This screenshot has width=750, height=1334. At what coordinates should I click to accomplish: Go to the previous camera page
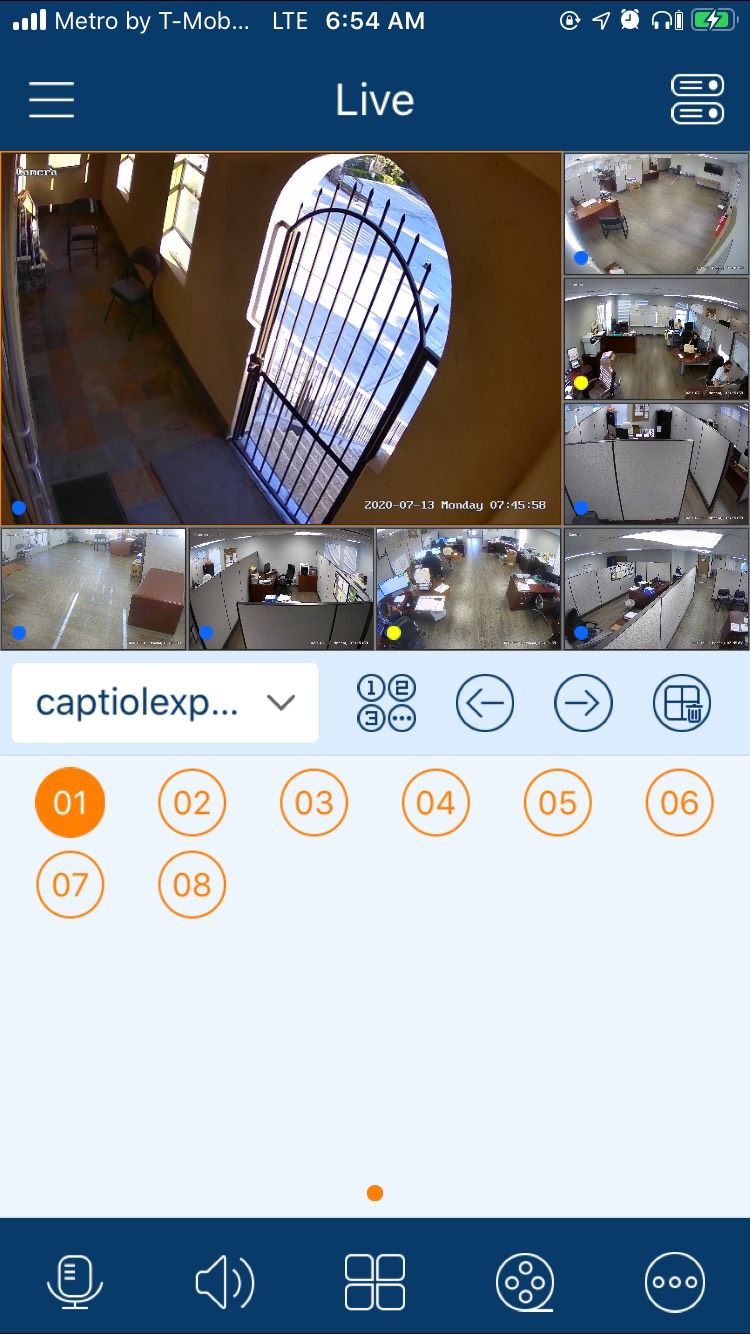coord(485,703)
